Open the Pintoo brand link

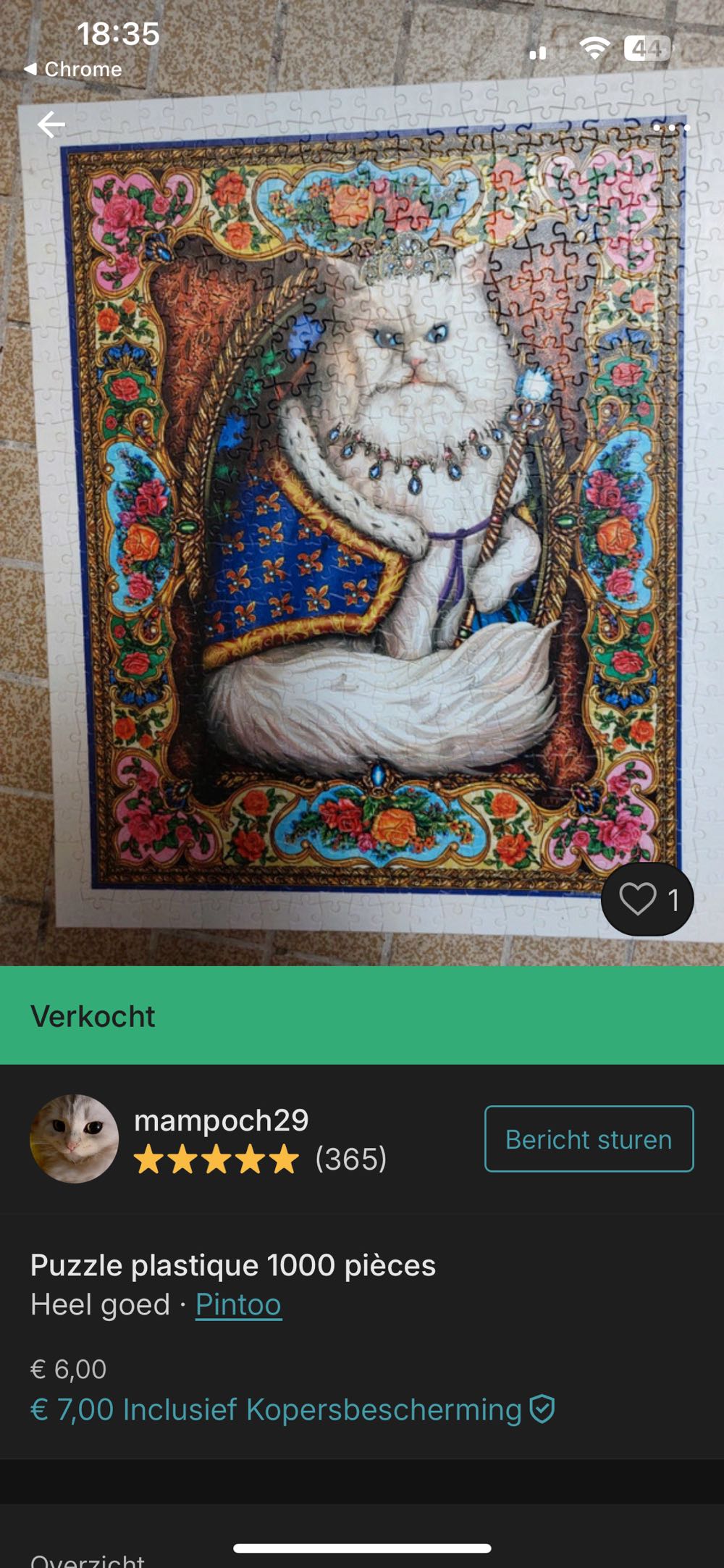[x=238, y=1305]
